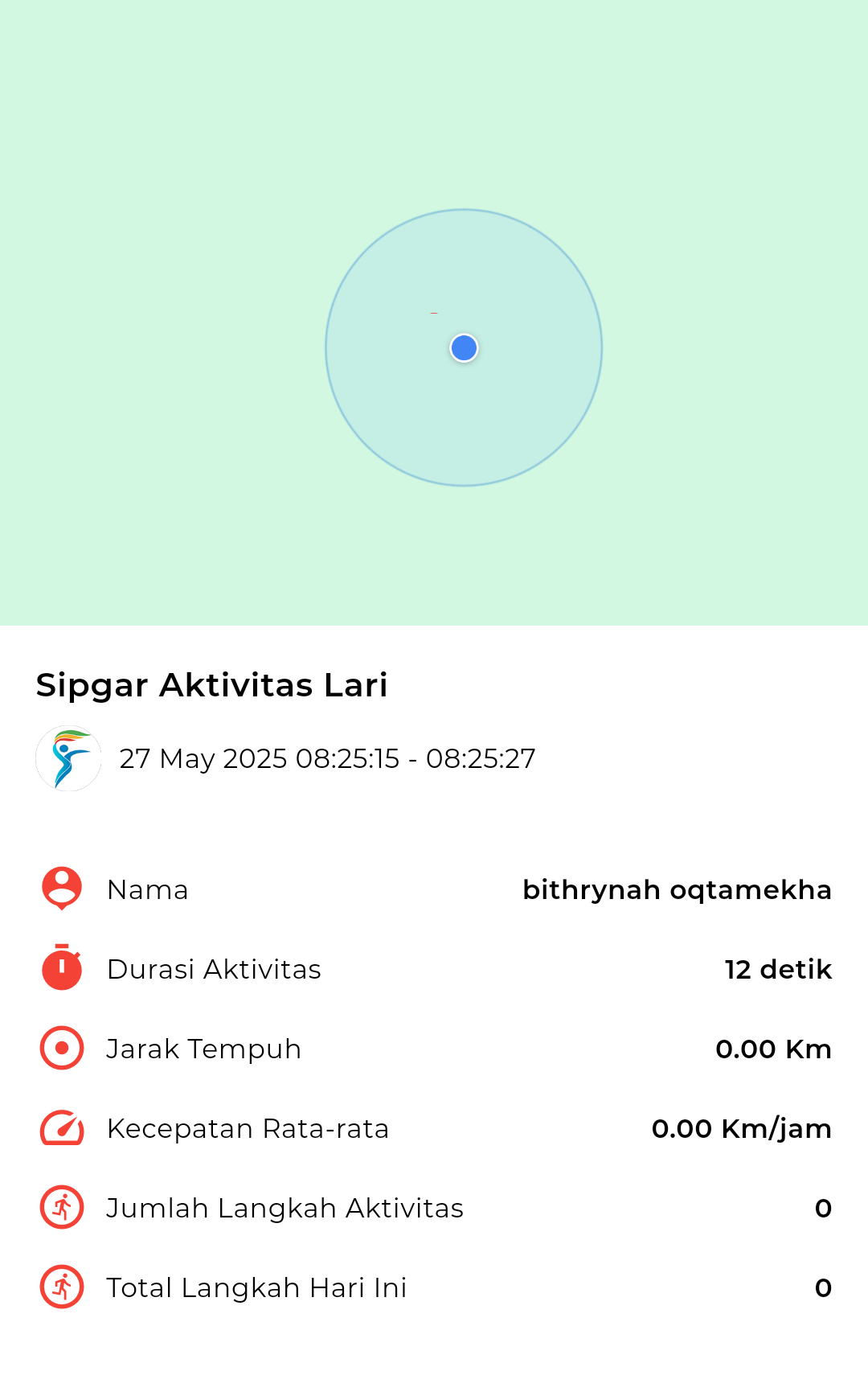
Task: Click the red person icon beside Nama
Action: click(60, 889)
